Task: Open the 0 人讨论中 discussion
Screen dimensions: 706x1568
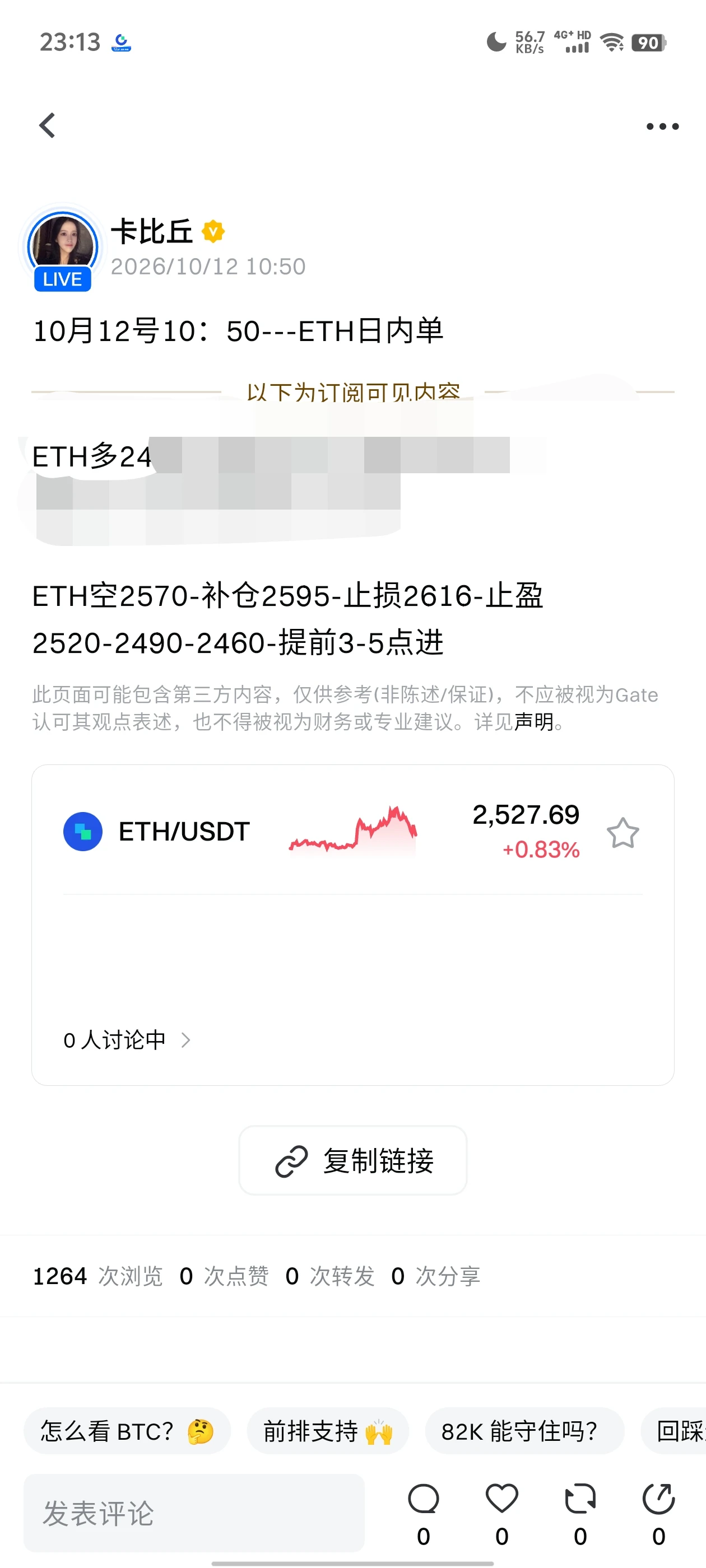Action: (127, 1040)
